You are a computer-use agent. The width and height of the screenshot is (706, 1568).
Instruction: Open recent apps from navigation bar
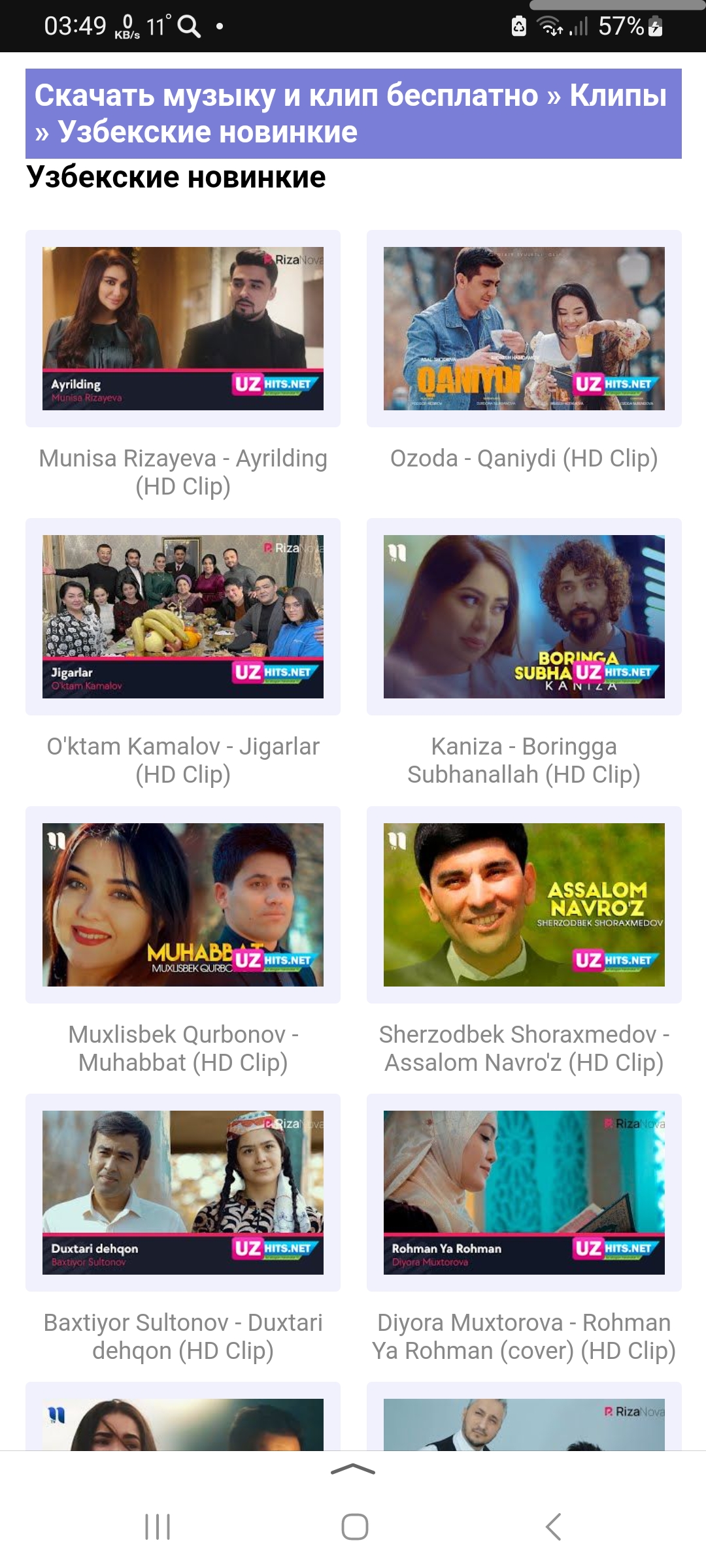(158, 1527)
